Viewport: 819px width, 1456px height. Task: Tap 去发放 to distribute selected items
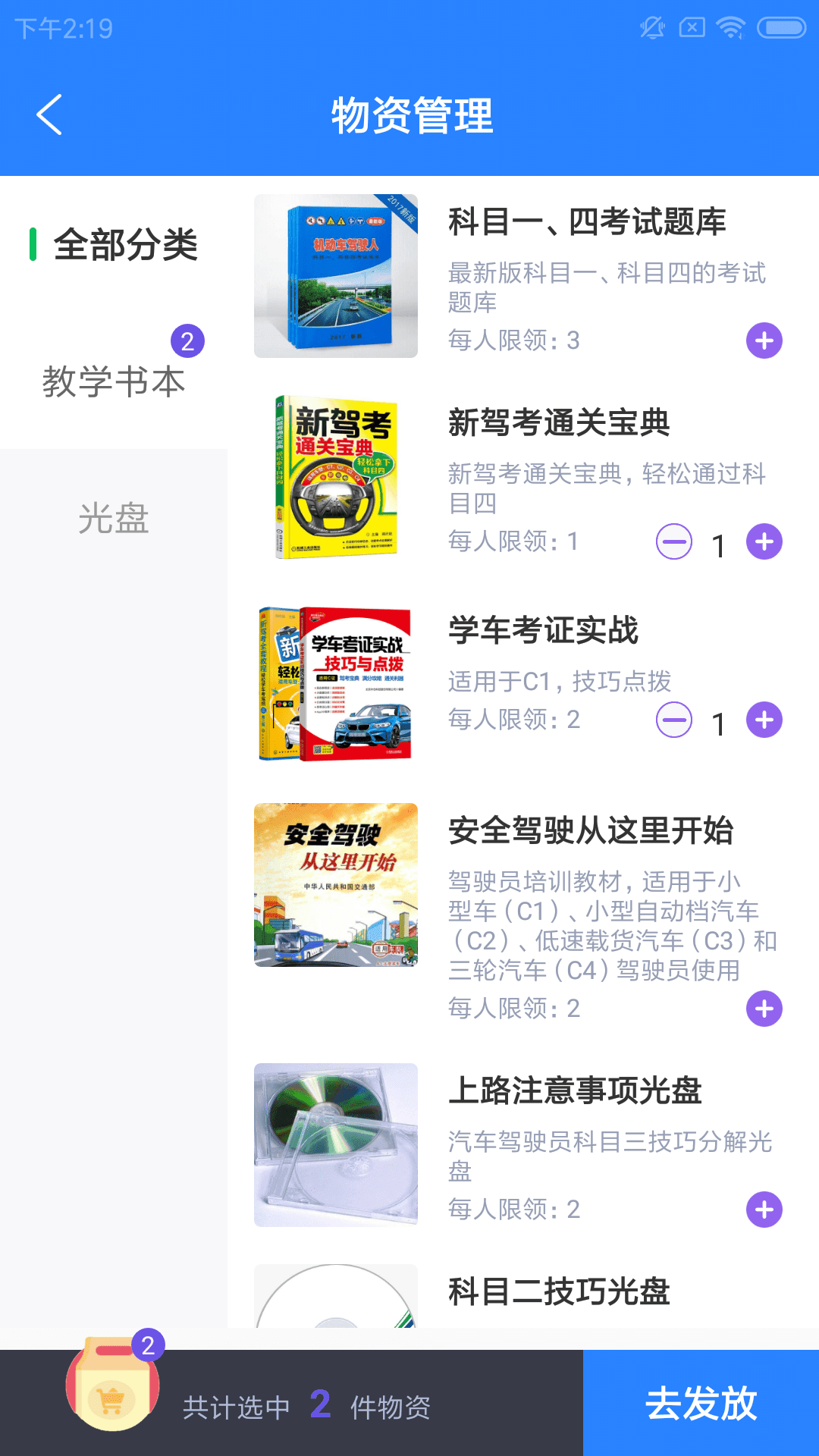tap(701, 1403)
